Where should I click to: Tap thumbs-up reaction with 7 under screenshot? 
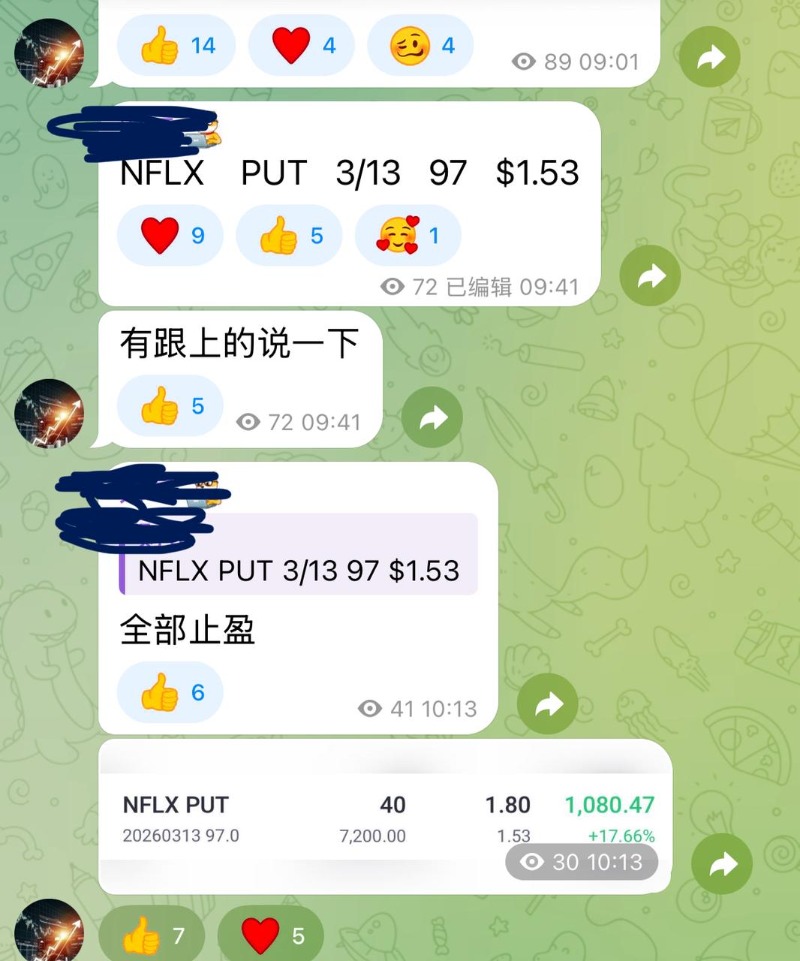click(x=152, y=937)
